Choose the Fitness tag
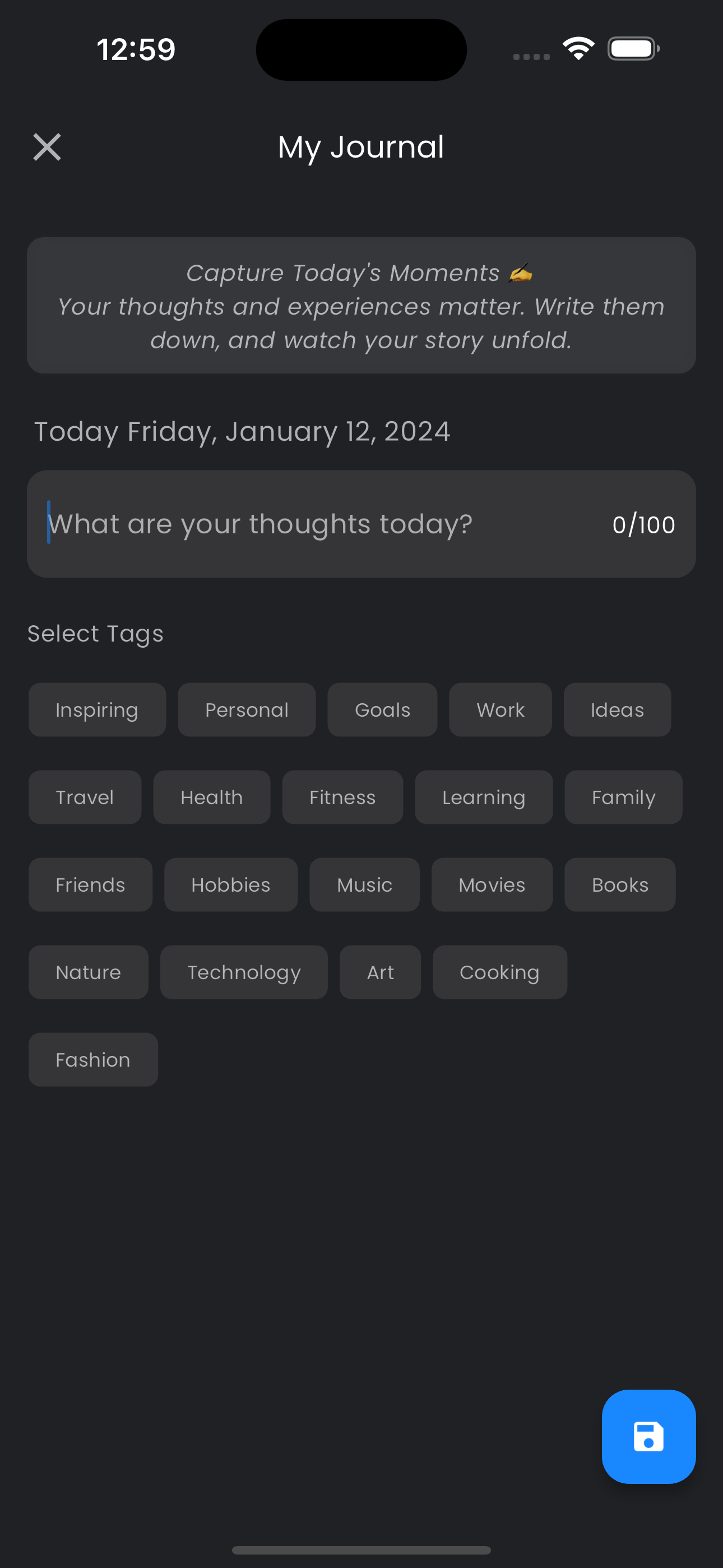The width and height of the screenshot is (723, 1568). 342,797
